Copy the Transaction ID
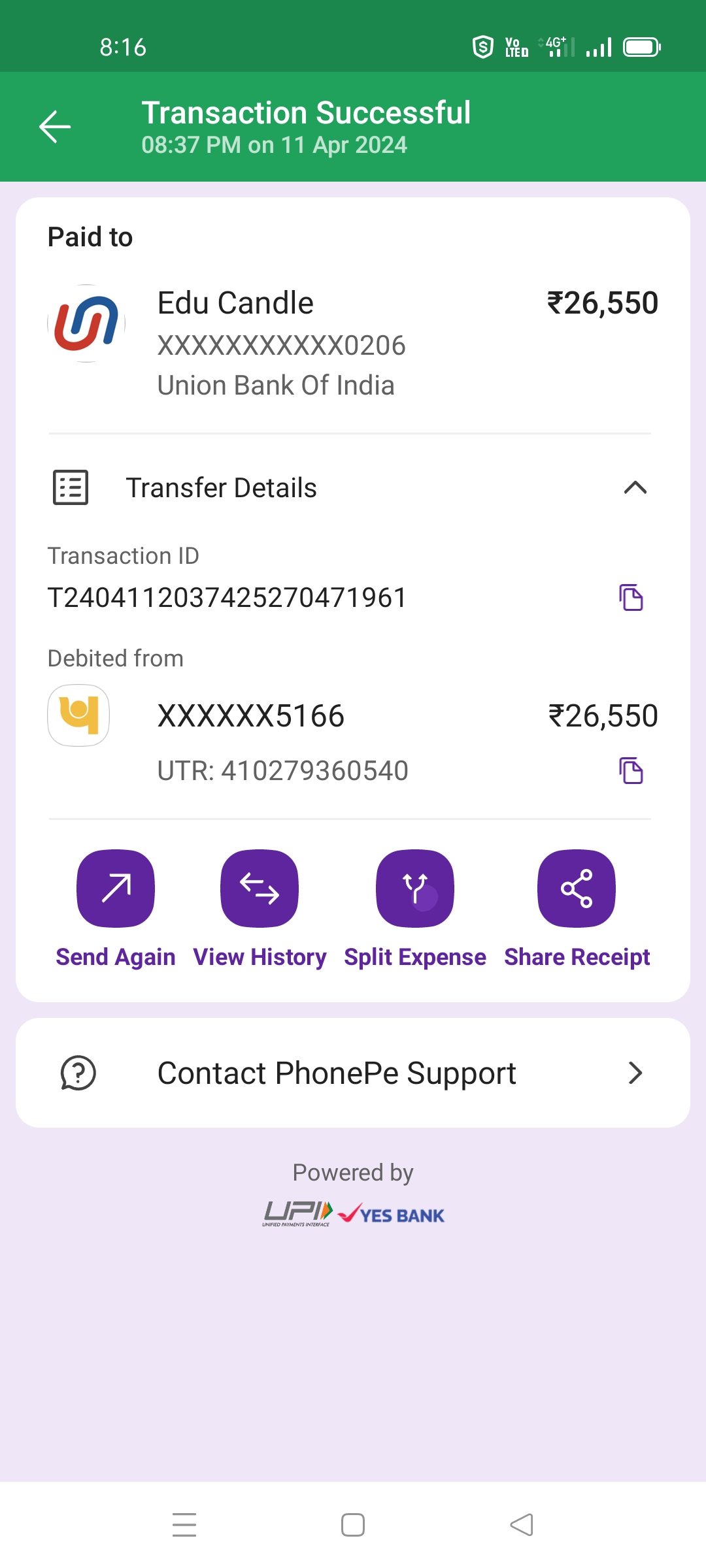Image resolution: width=706 pixels, height=1568 pixels. (x=631, y=598)
